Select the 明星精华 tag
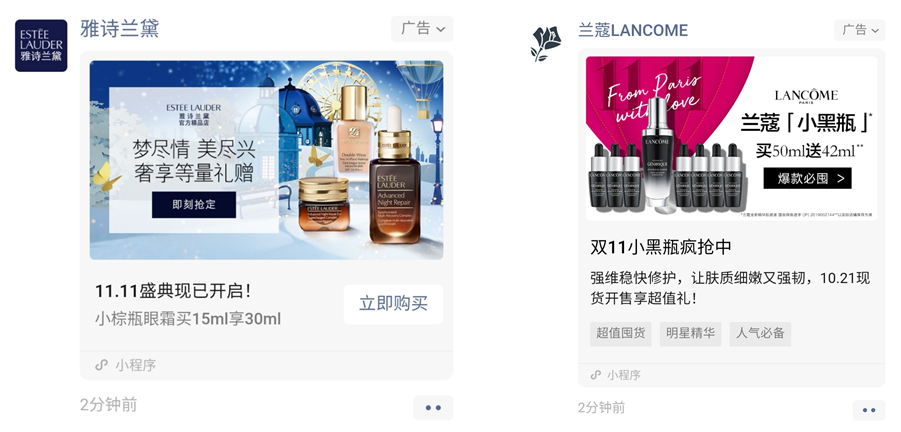The height and width of the screenshot is (432, 901). pyautogui.click(x=690, y=333)
